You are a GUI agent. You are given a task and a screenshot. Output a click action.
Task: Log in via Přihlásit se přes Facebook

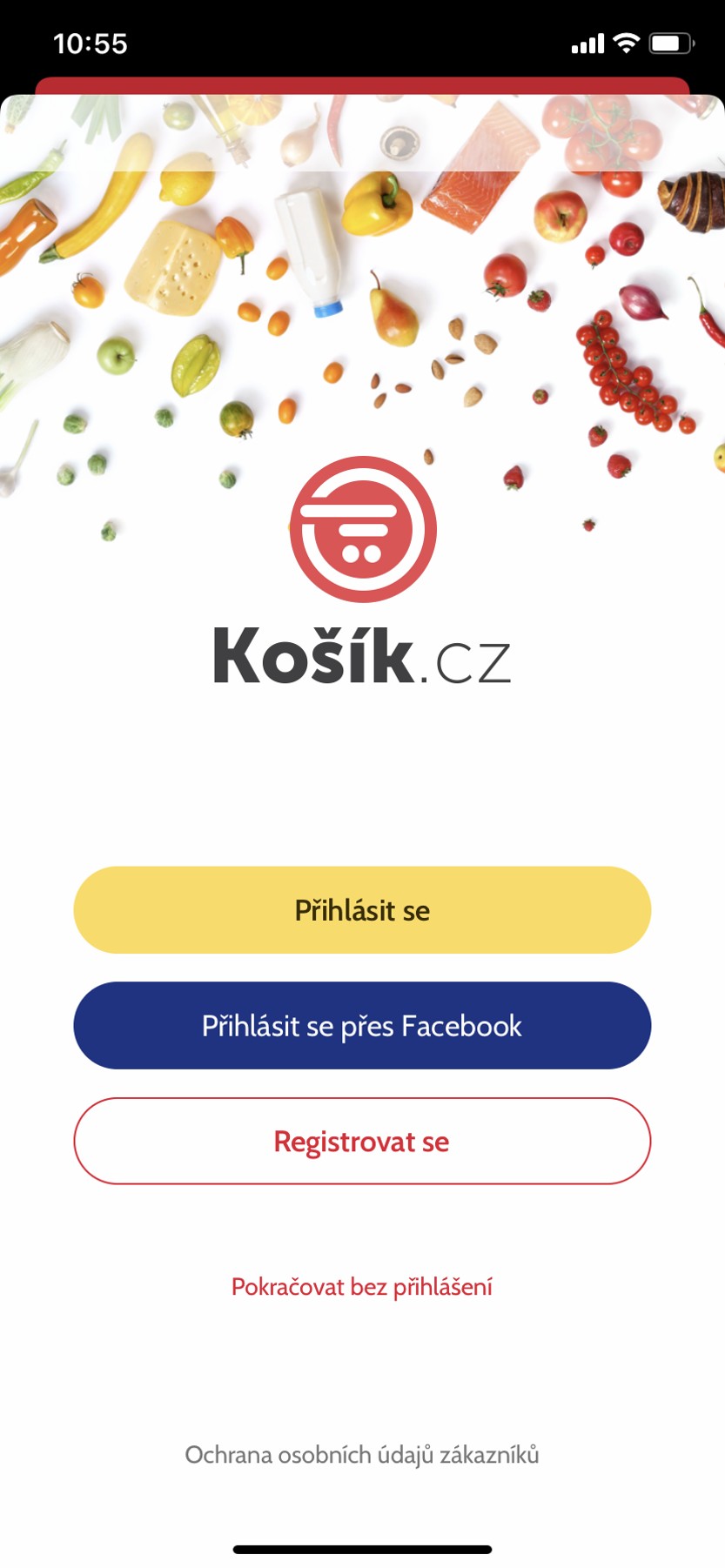tap(362, 1026)
